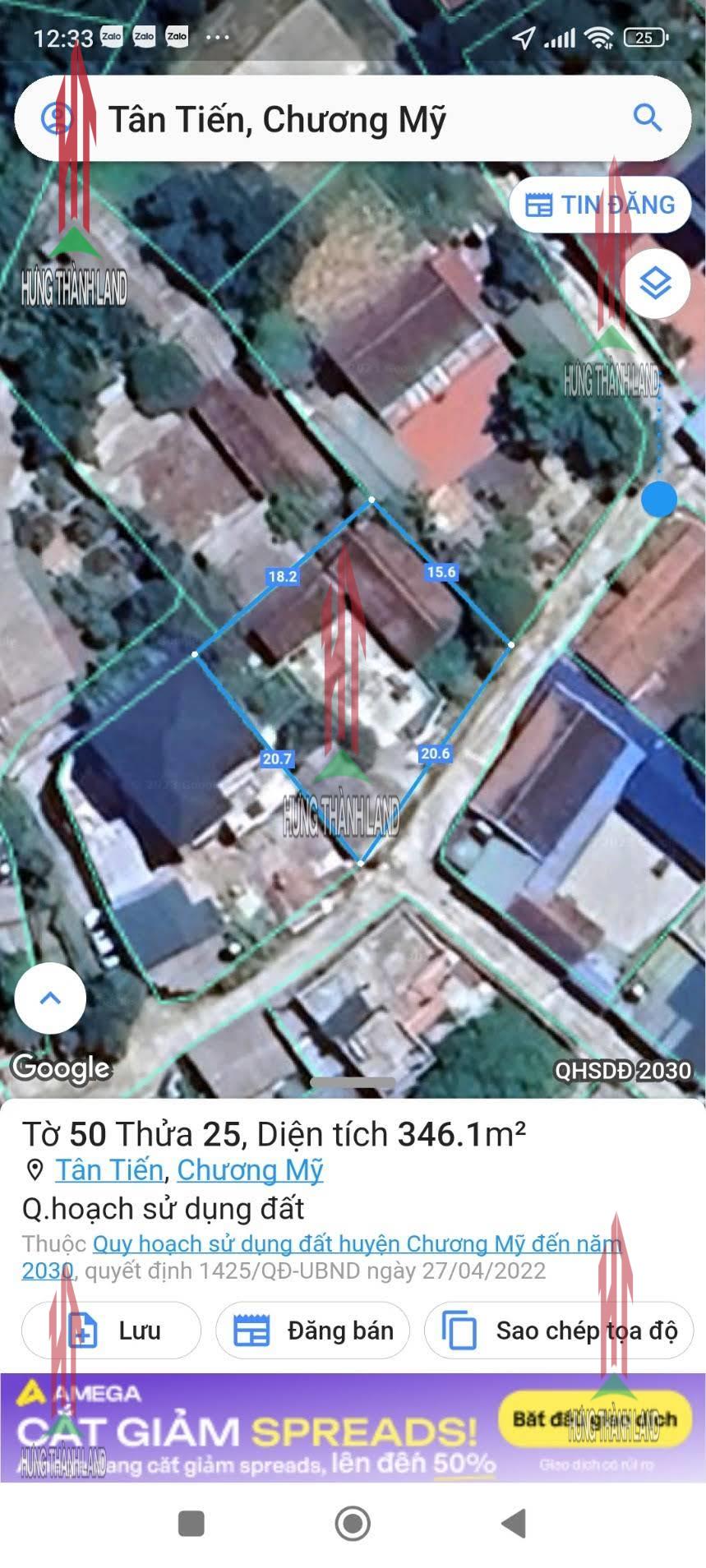This screenshot has width=706, height=1568.
Task: Open the Chương Mỹ district link
Action: click(x=250, y=1169)
